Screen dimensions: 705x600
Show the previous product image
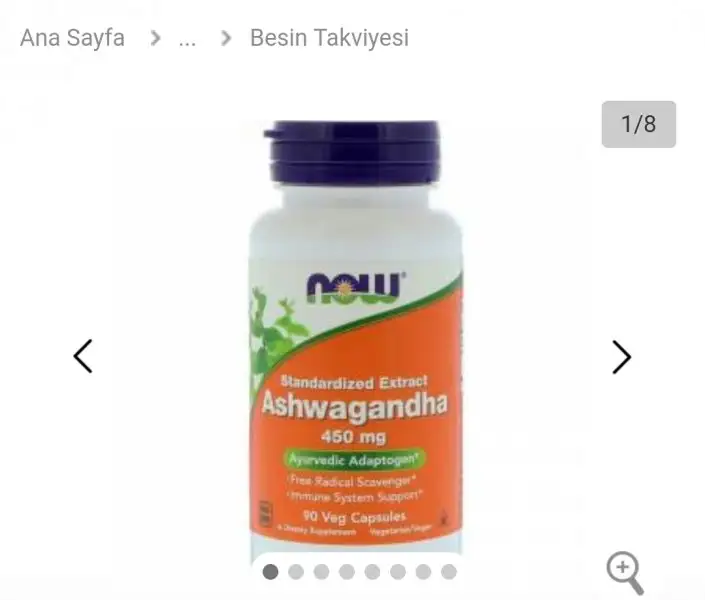coord(83,357)
